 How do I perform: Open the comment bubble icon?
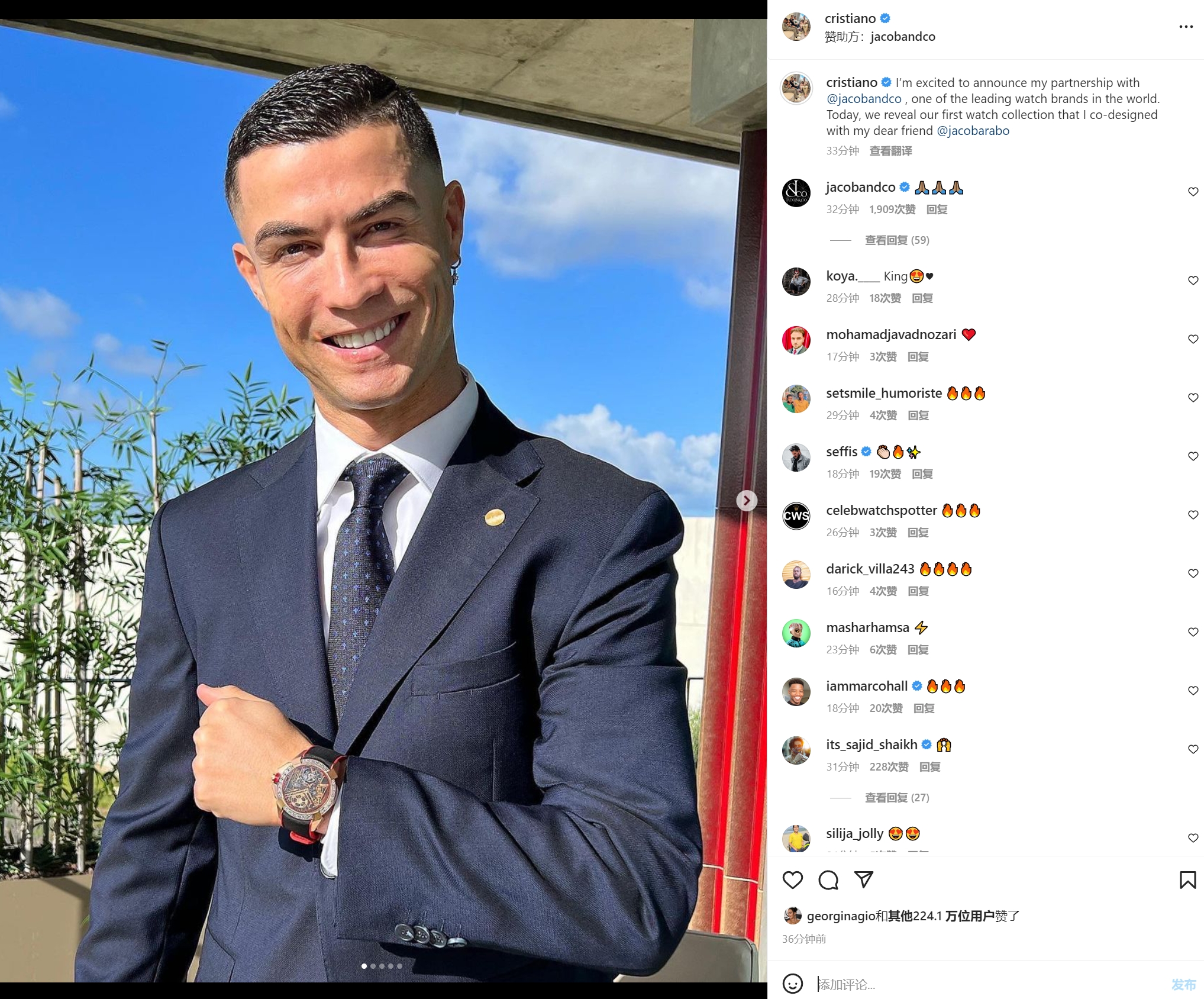tap(828, 880)
